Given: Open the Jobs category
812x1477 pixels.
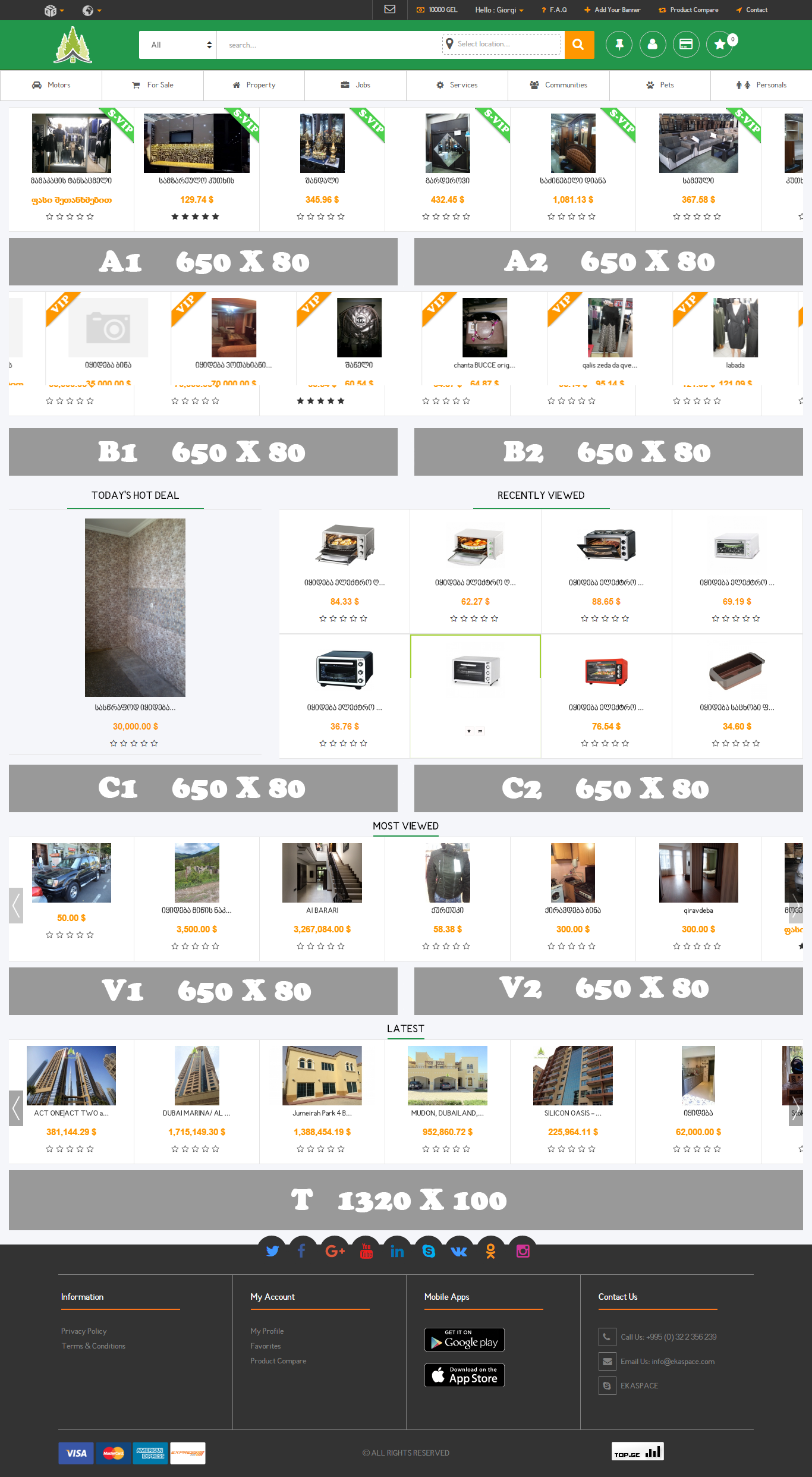Looking at the screenshot, I should pyautogui.click(x=355, y=85).
